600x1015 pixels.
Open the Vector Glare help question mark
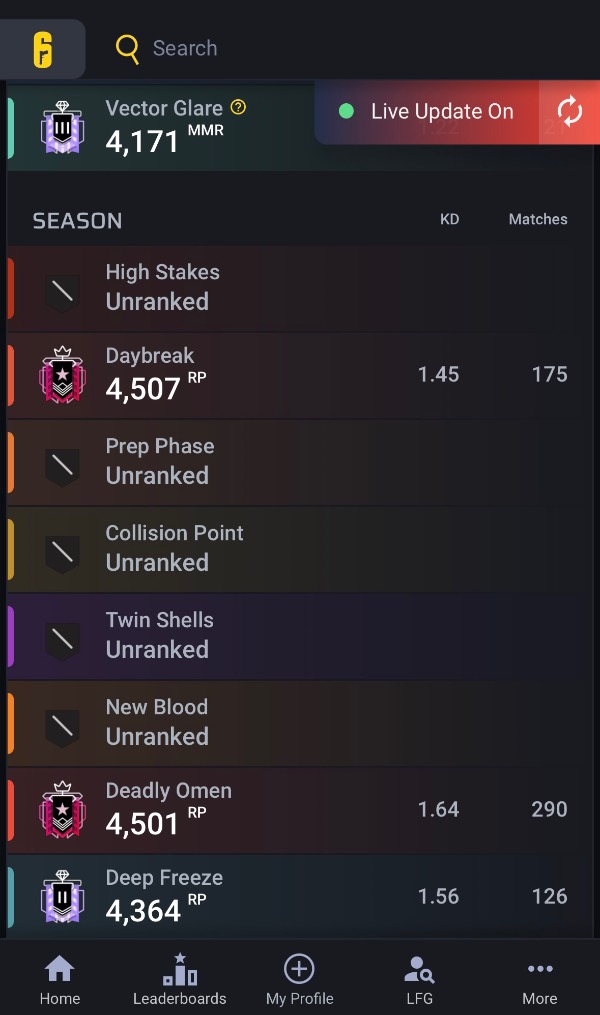[239, 107]
